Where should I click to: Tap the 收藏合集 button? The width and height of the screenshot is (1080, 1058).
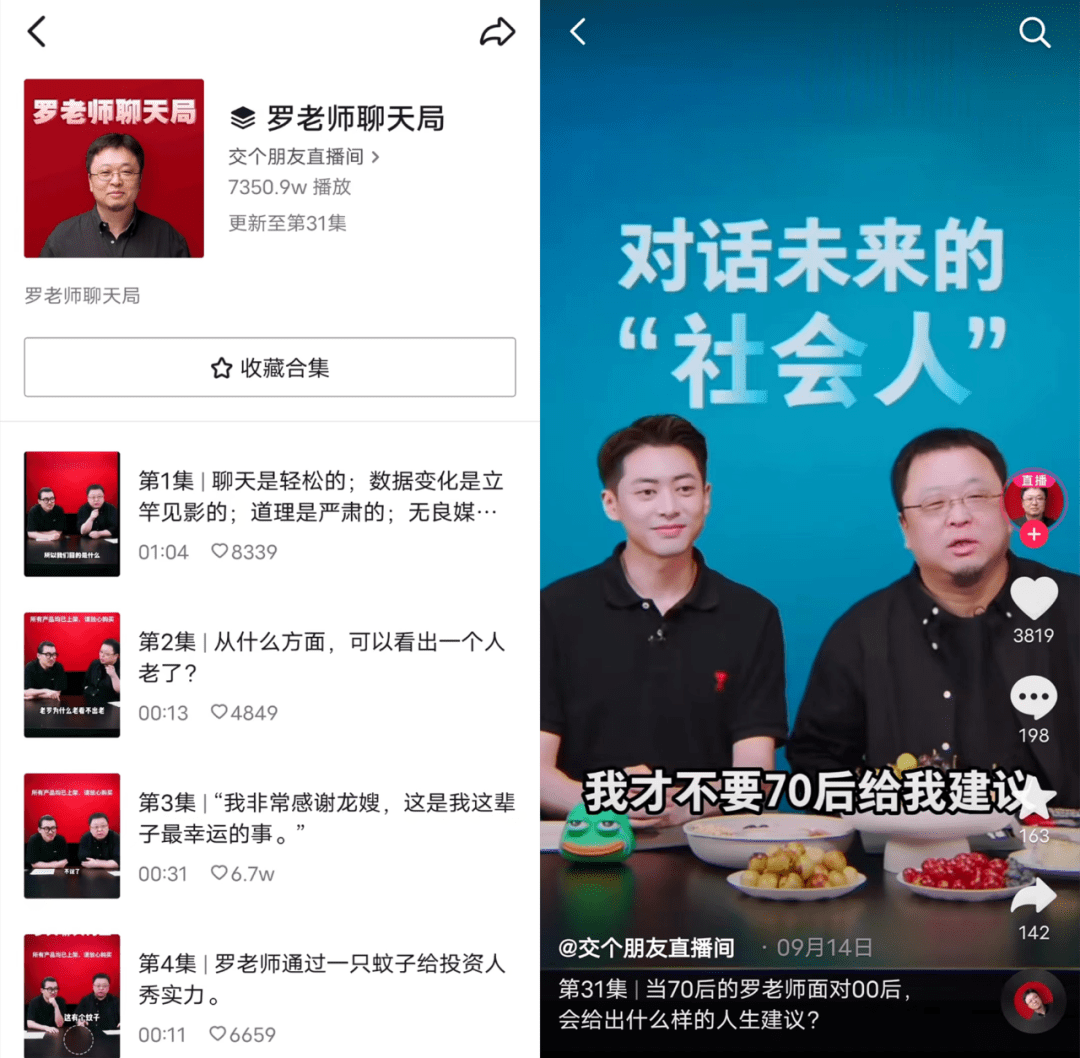click(x=270, y=367)
